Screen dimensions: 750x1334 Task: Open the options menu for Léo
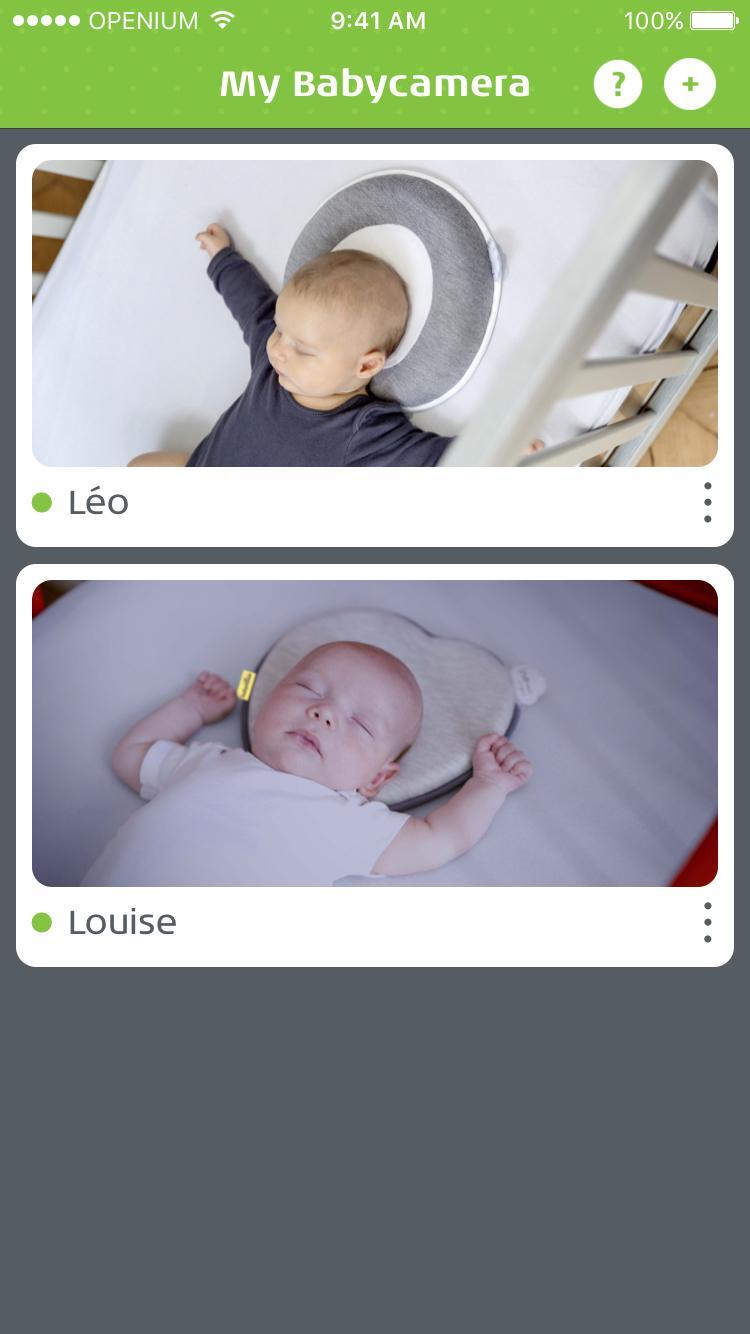(707, 502)
